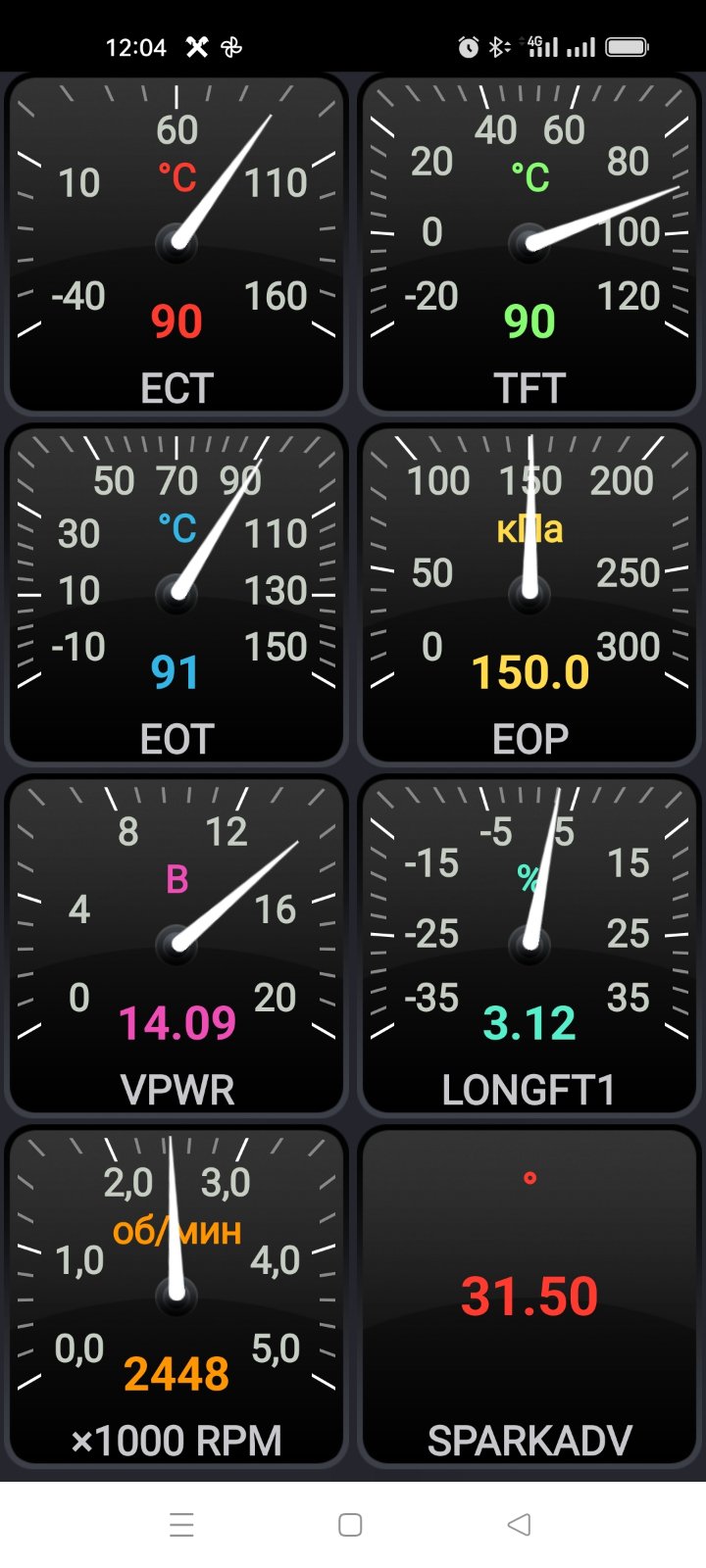Go back using the system back button

[x=520, y=1525]
